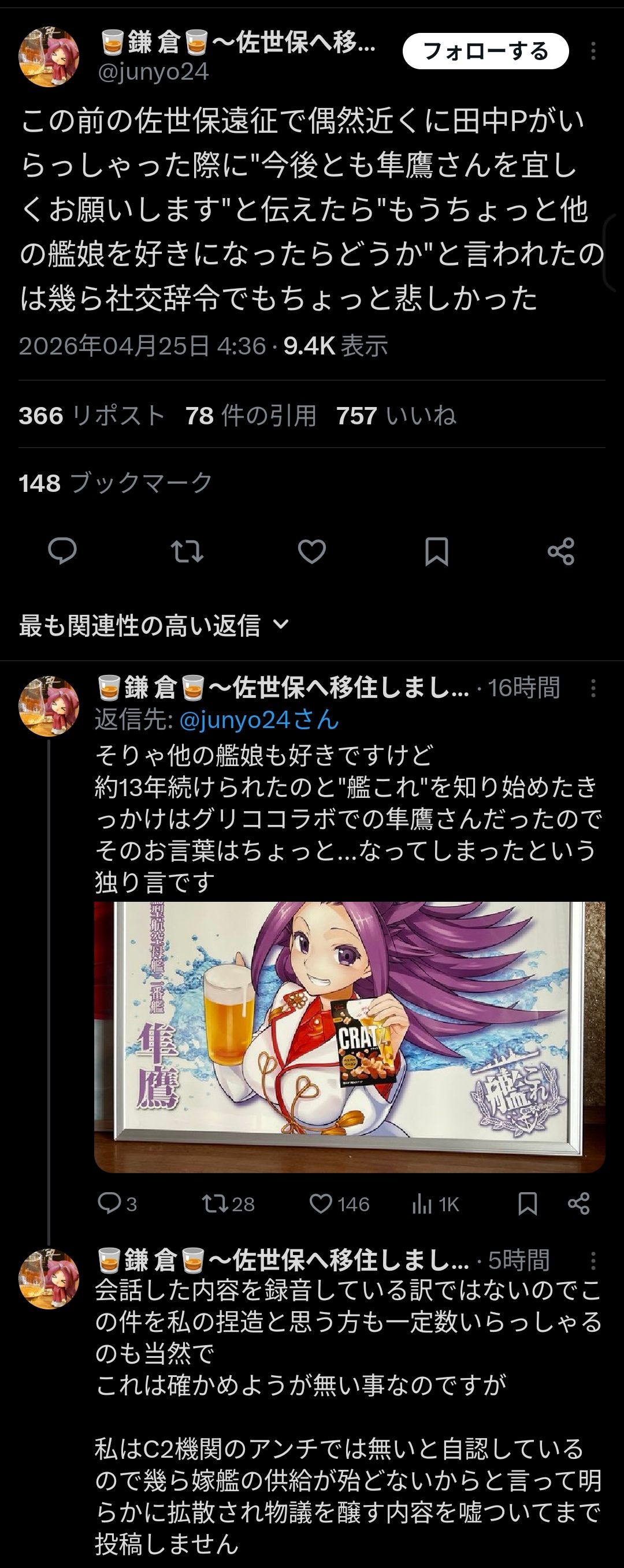The height and width of the screenshot is (1568, 624).
Task: Repost the main post
Action: (187, 551)
